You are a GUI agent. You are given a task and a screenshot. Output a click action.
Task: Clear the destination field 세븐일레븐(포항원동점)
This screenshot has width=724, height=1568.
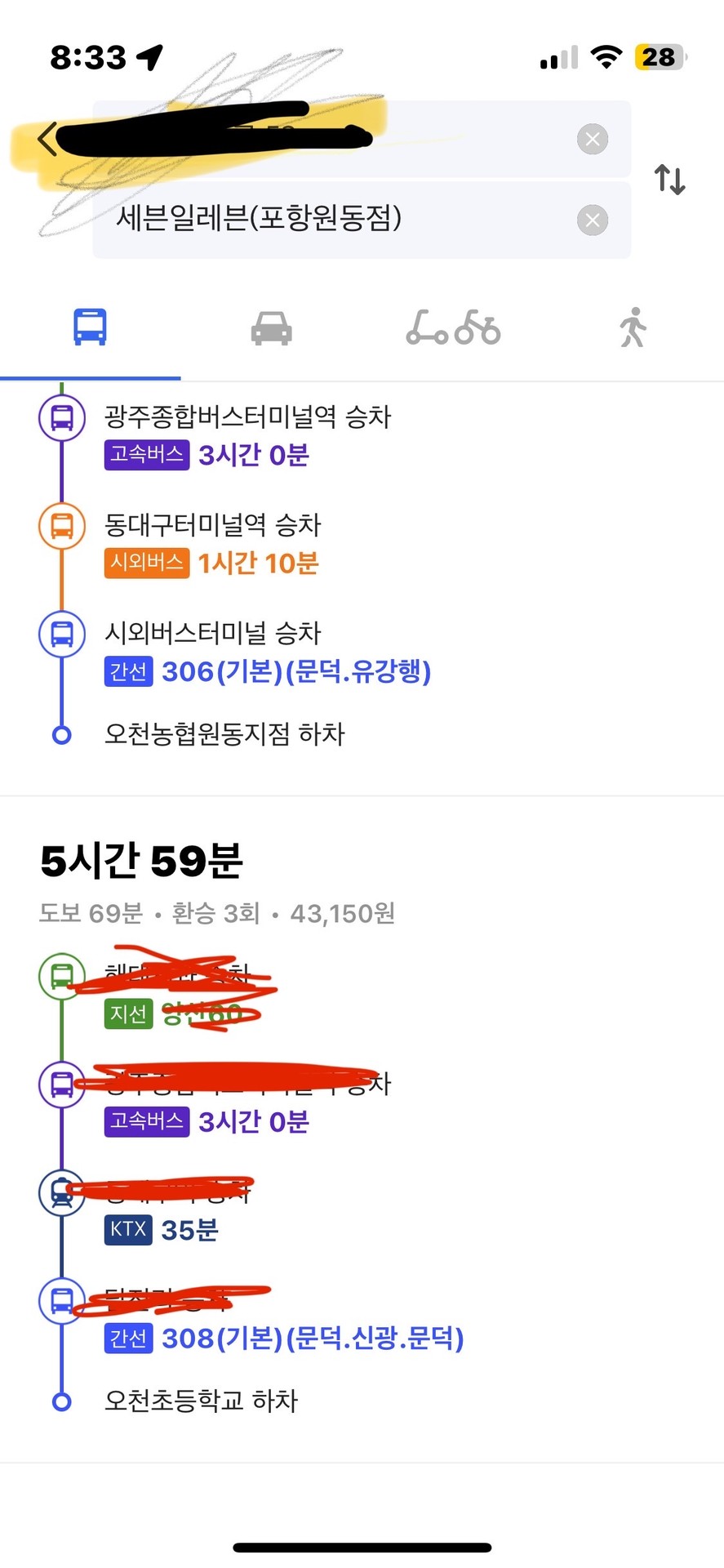(x=593, y=220)
